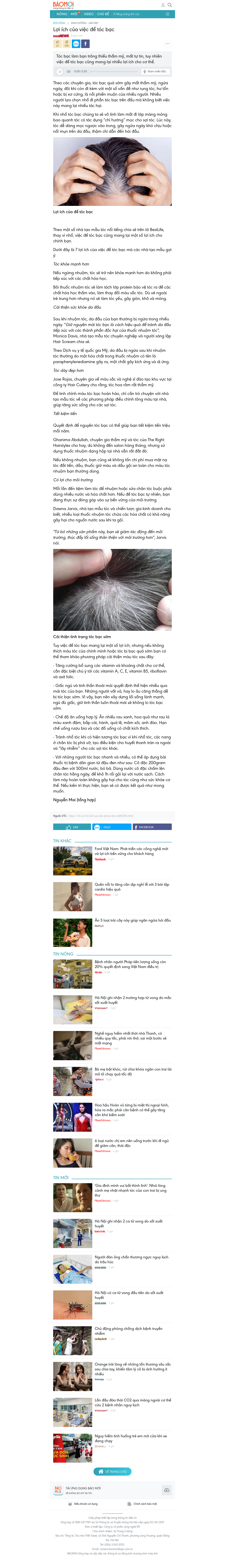The height and width of the screenshot is (1568, 225).
Task: Open the search icon in the header
Action: [170, 5]
